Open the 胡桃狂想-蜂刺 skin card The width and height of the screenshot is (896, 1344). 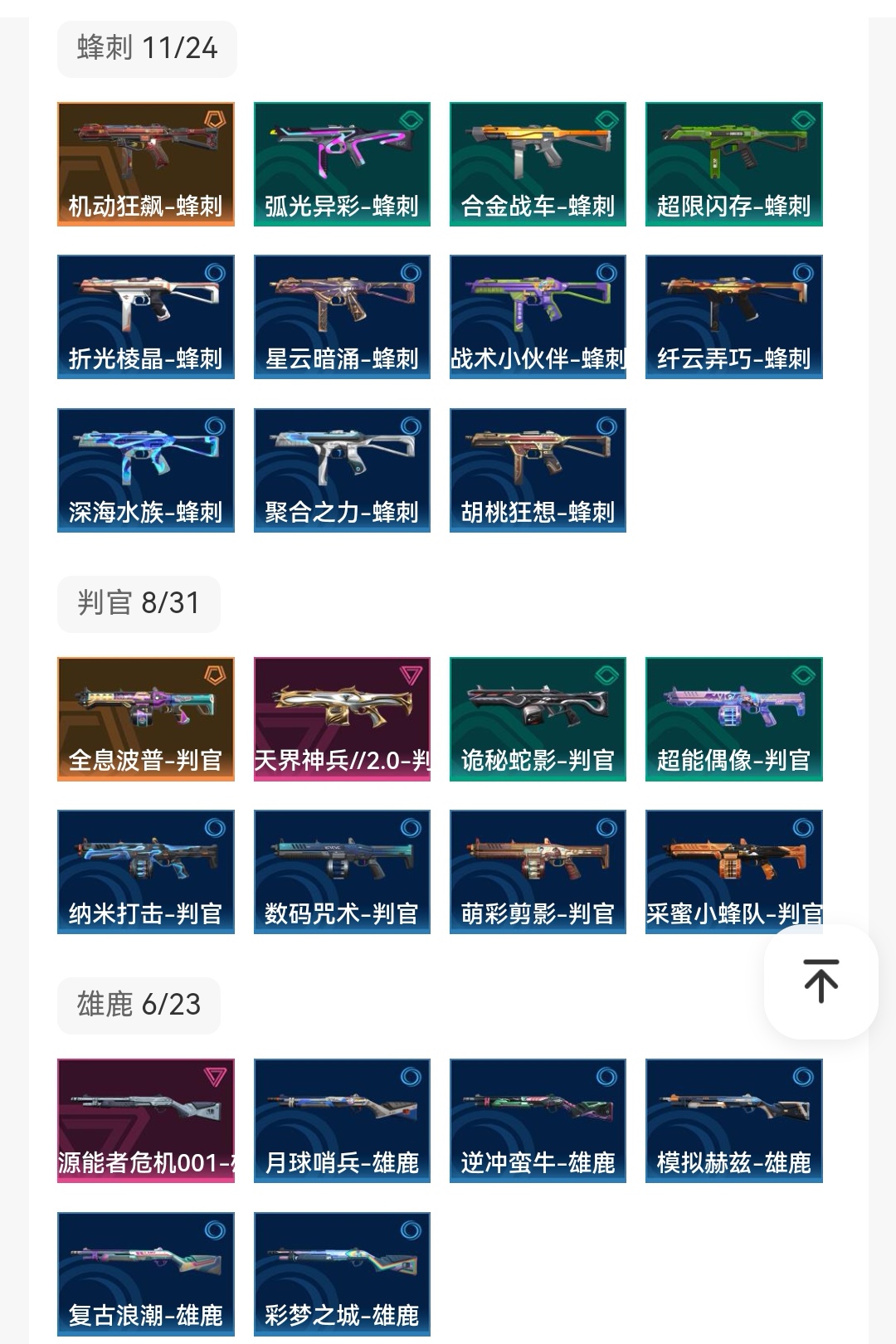(538, 470)
